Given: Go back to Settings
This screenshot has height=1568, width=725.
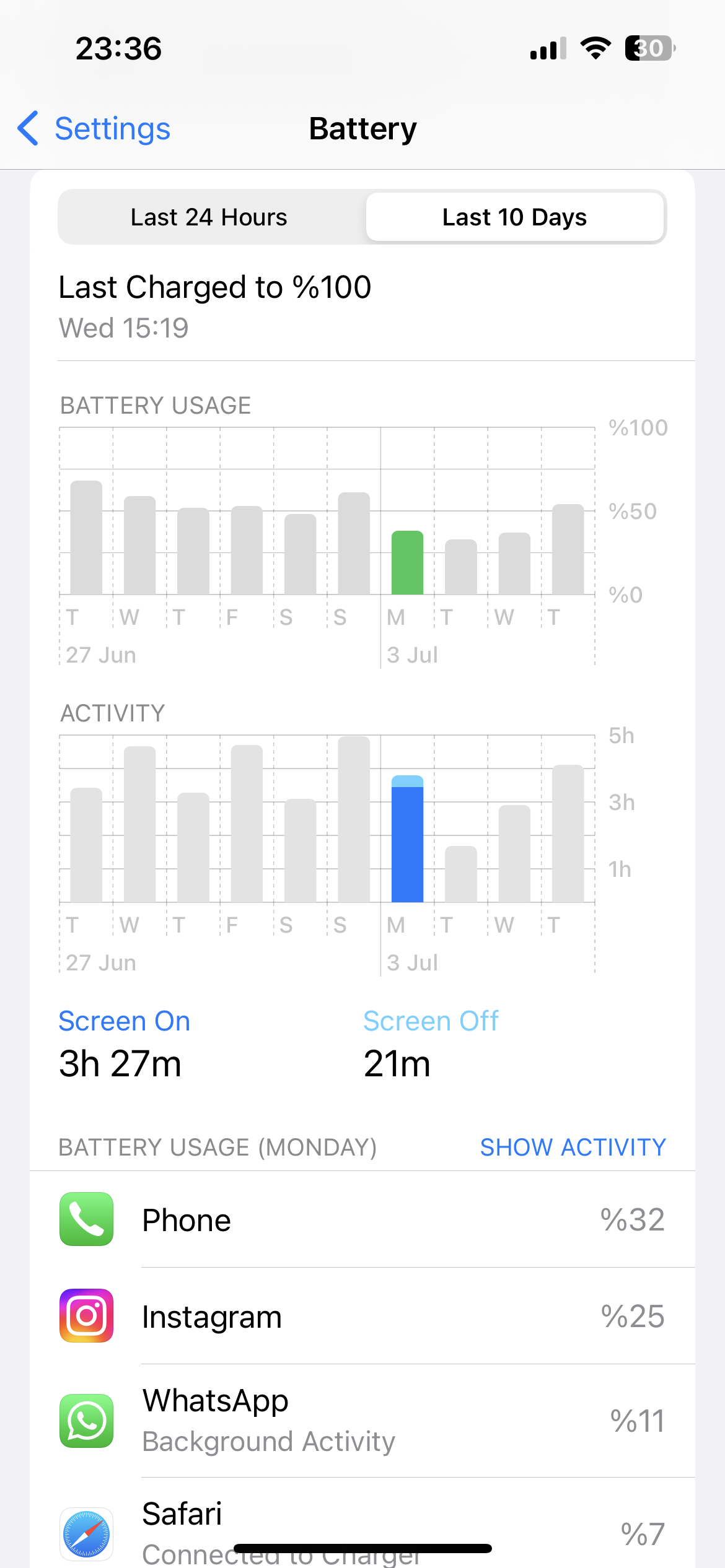Looking at the screenshot, I should [x=94, y=129].
